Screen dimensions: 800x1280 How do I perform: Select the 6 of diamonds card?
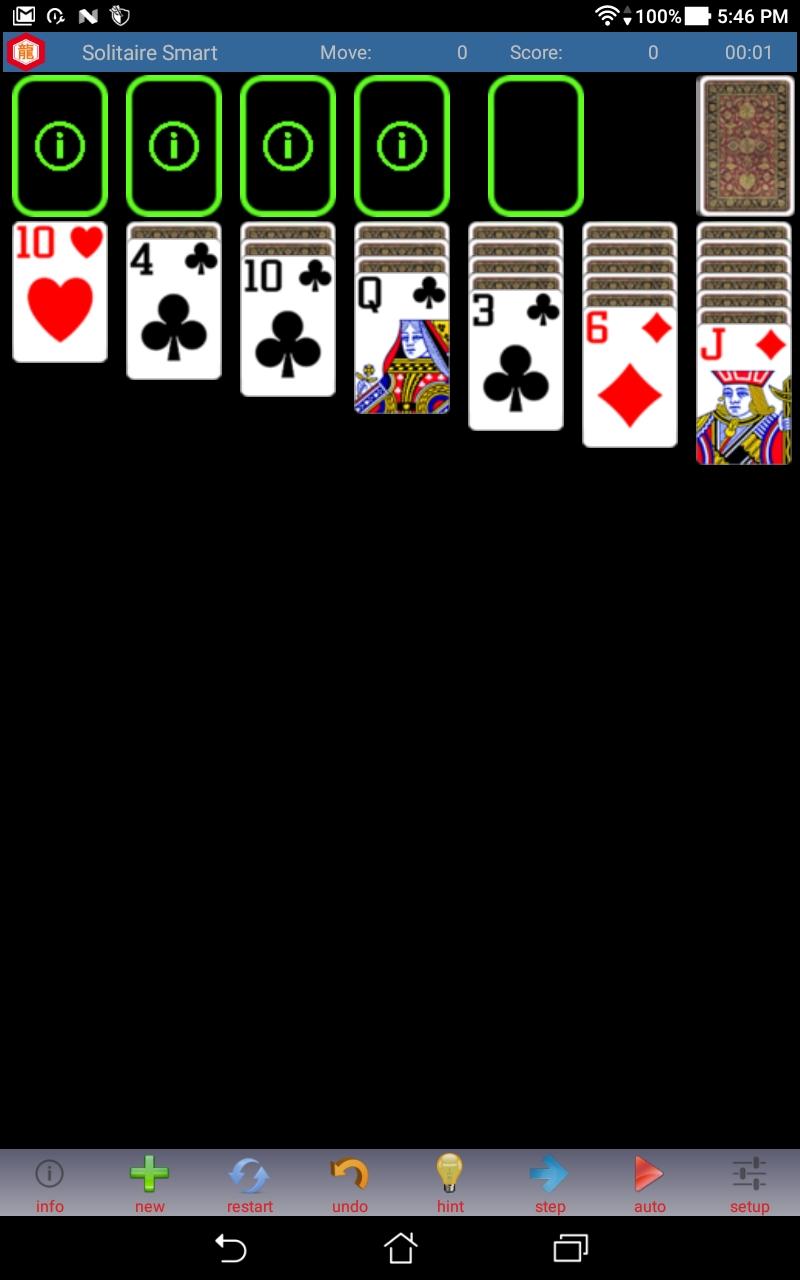click(x=630, y=378)
